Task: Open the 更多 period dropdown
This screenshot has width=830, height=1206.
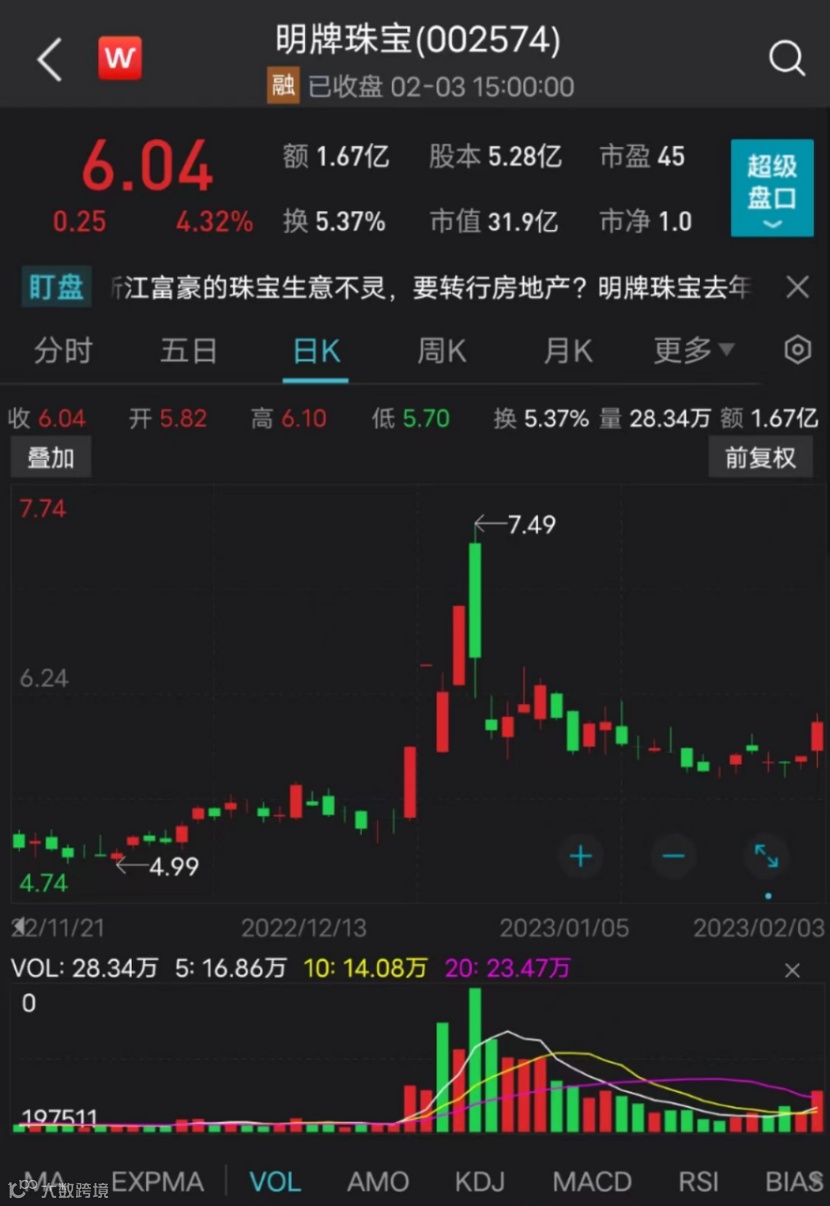Action: click(693, 351)
